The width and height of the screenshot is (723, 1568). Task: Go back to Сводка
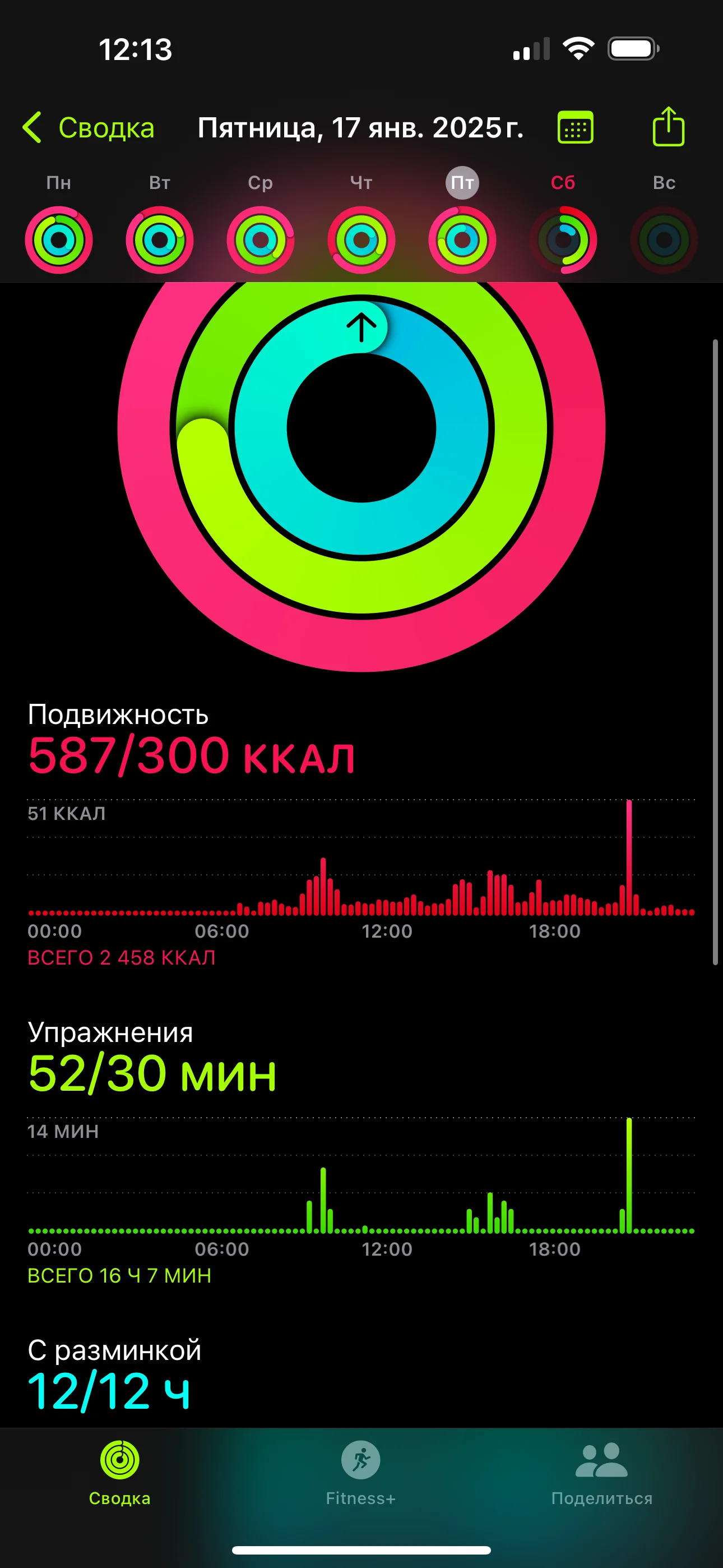[x=89, y=128]
